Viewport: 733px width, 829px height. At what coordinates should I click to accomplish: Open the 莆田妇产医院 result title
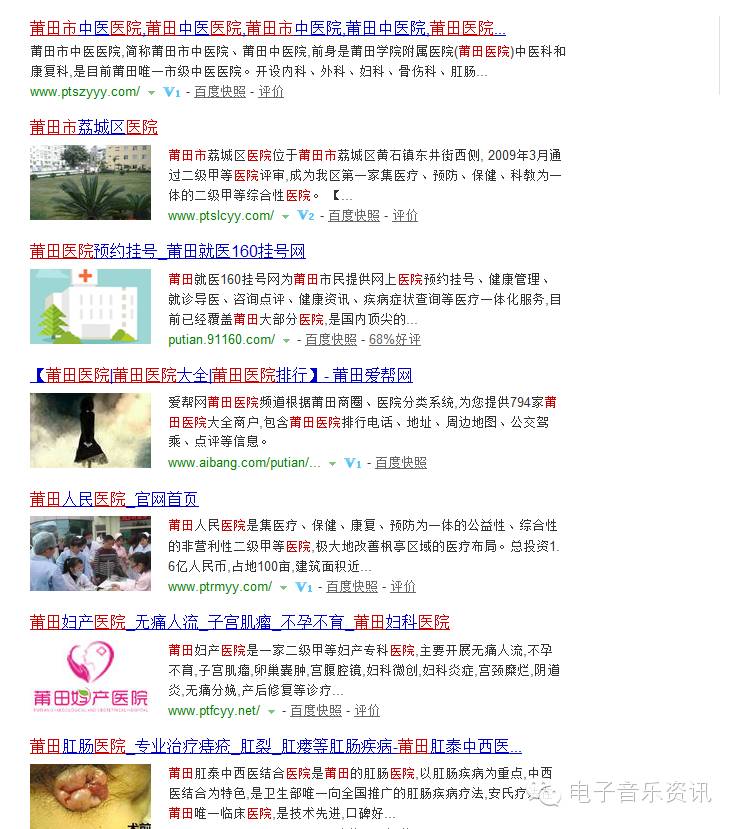click(240, 622)
